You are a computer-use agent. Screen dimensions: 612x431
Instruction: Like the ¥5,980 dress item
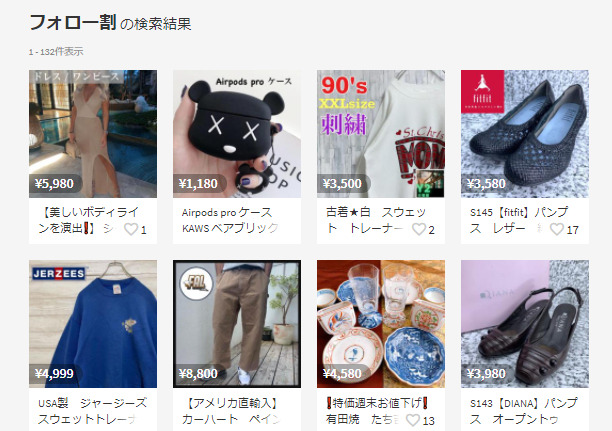tap(130, 229)
